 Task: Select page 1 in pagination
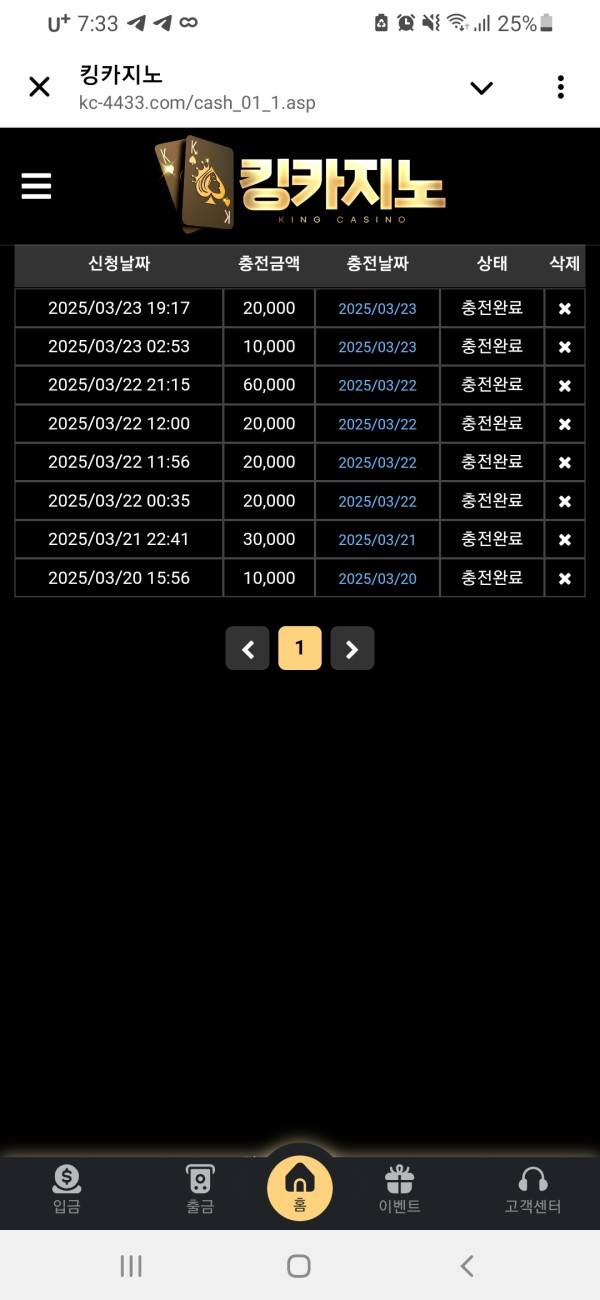pyautogui.click(x=300, y=648)
